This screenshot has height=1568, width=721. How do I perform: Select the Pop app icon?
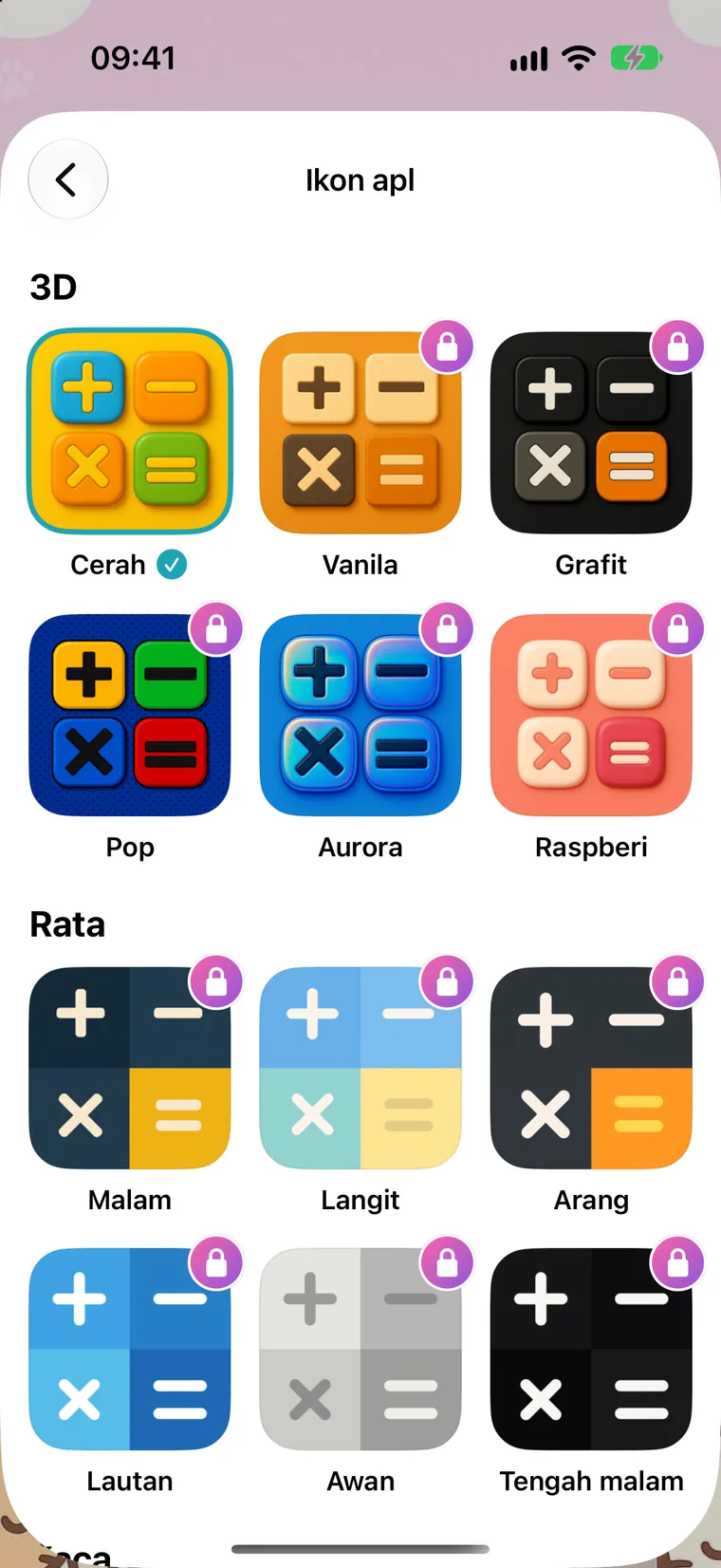(130, 715)
